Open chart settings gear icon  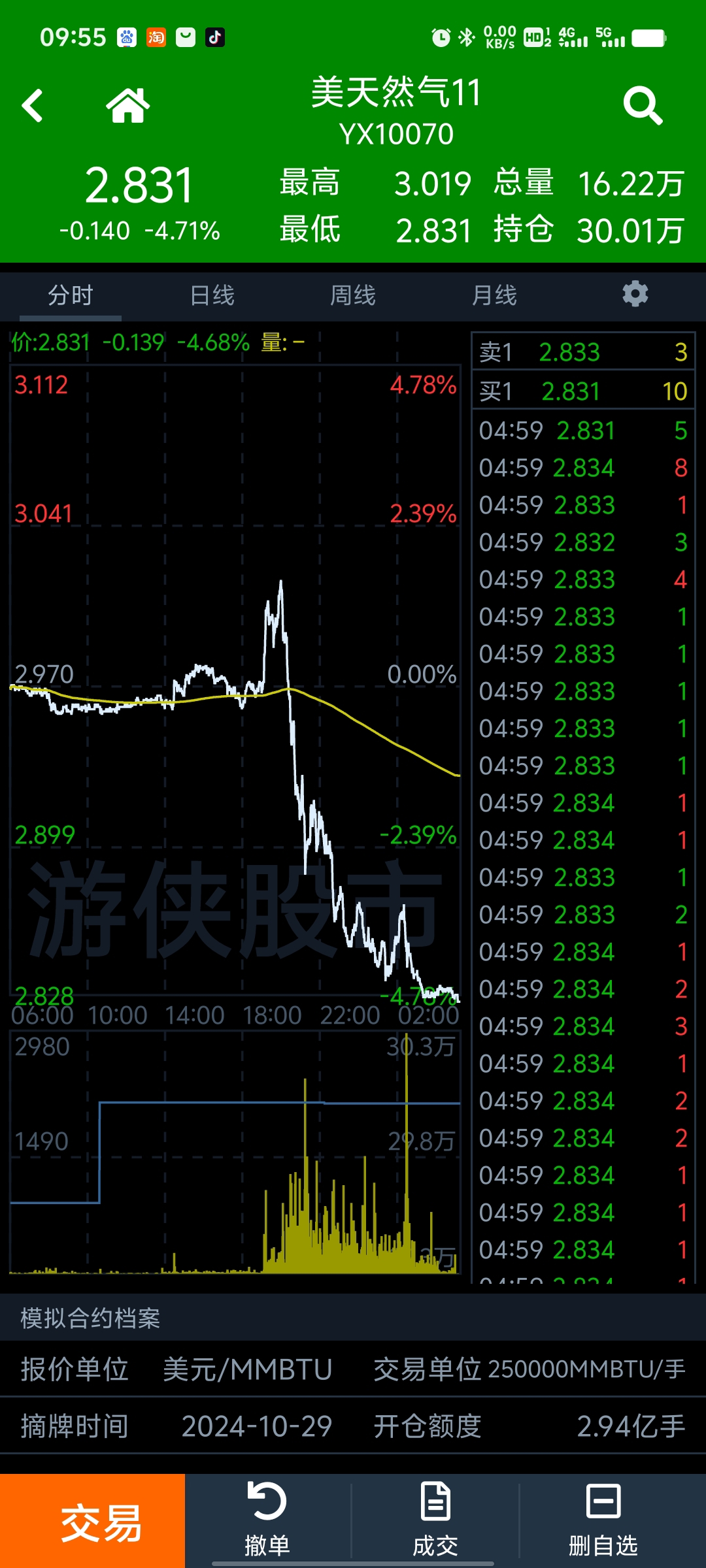pos(635,294)
